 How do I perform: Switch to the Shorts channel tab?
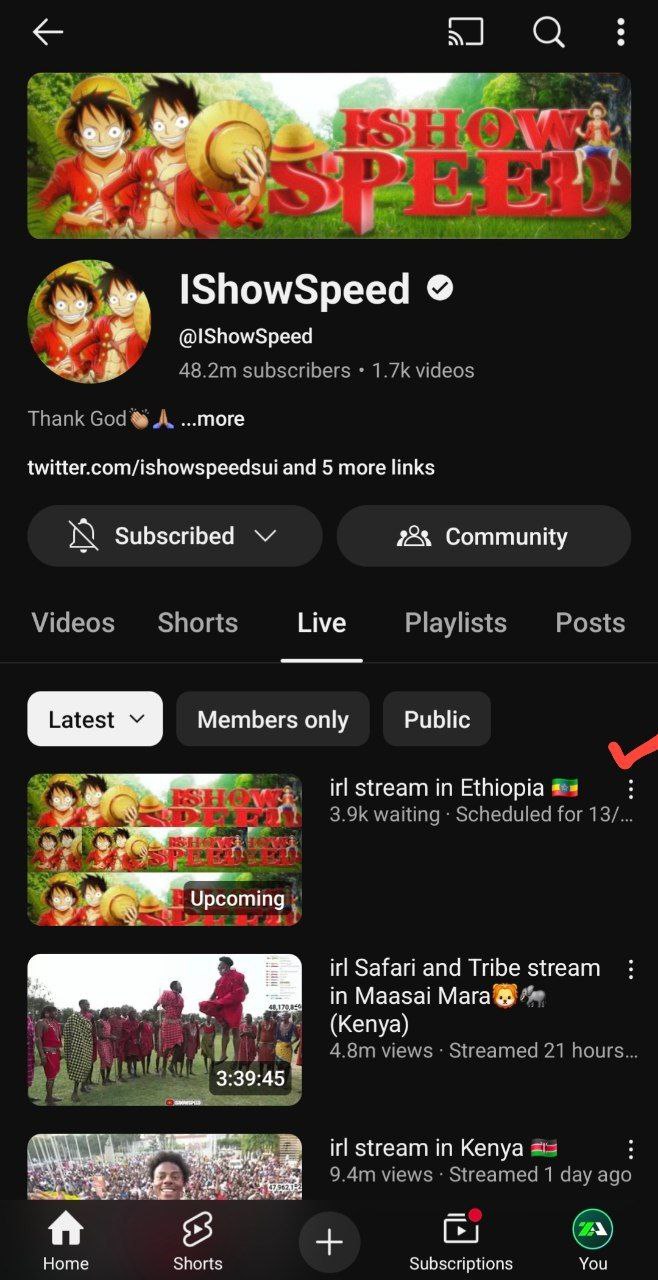[x=198, y=623]
